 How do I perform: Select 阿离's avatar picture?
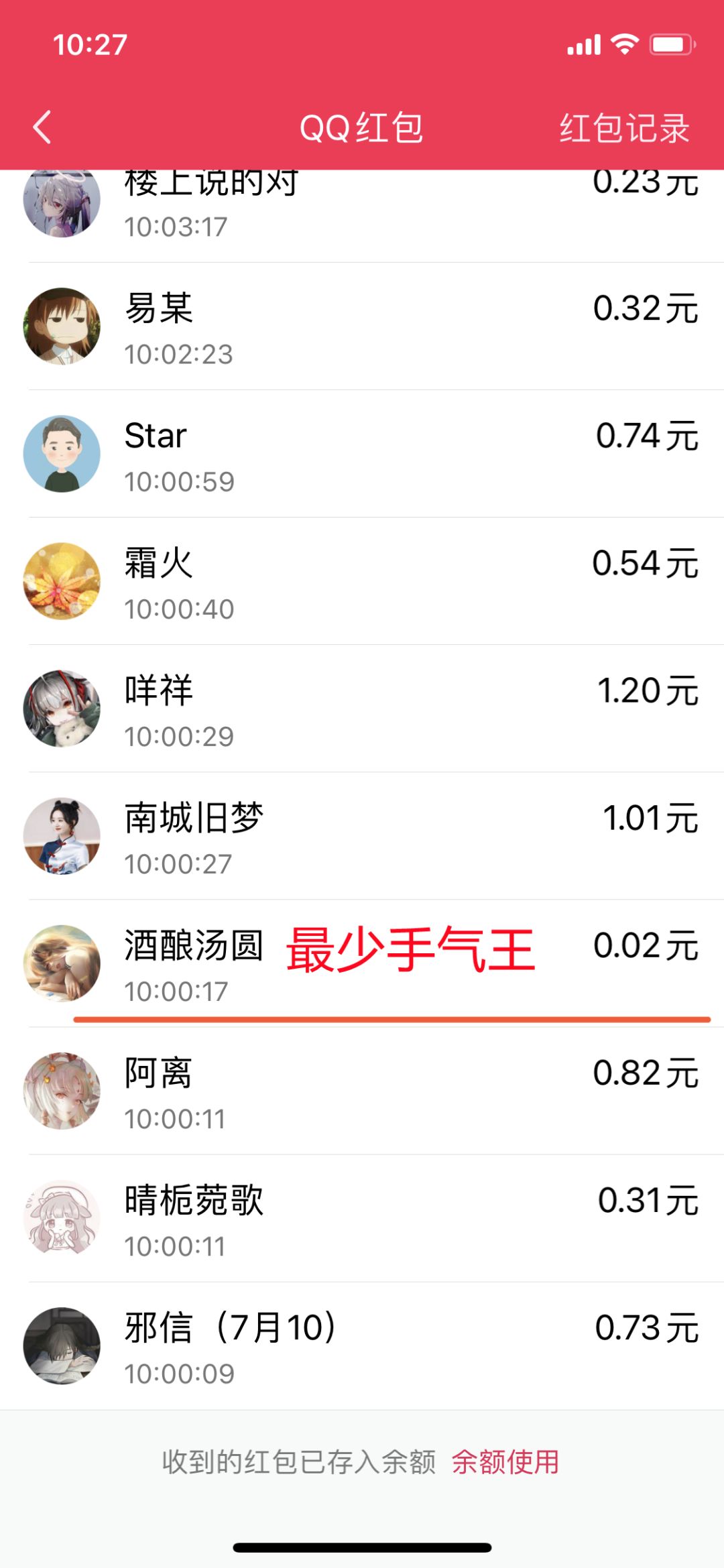tap(62, 1091)
